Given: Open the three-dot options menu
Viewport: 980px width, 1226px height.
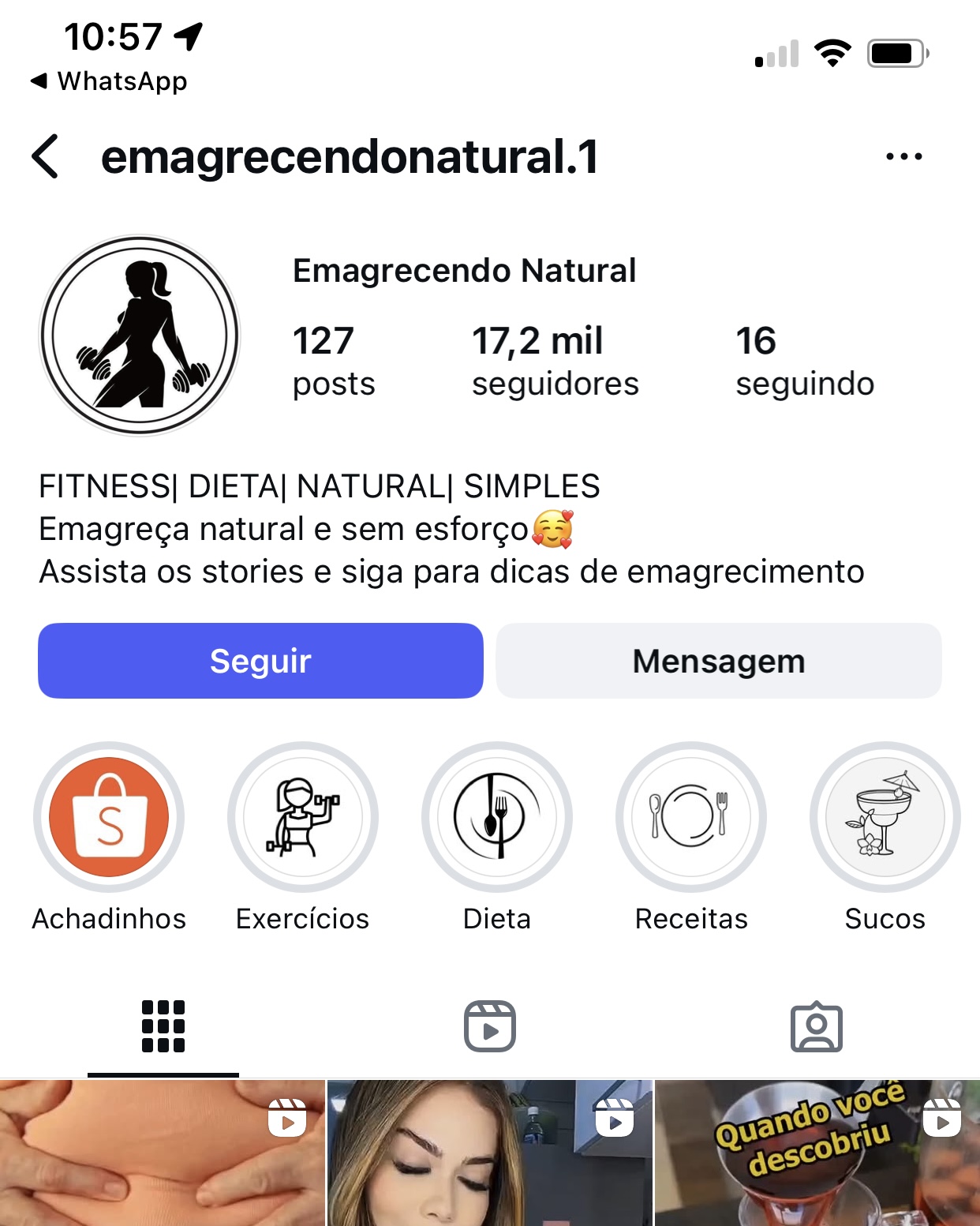Looking at the screenshot, I should [903, 156].
